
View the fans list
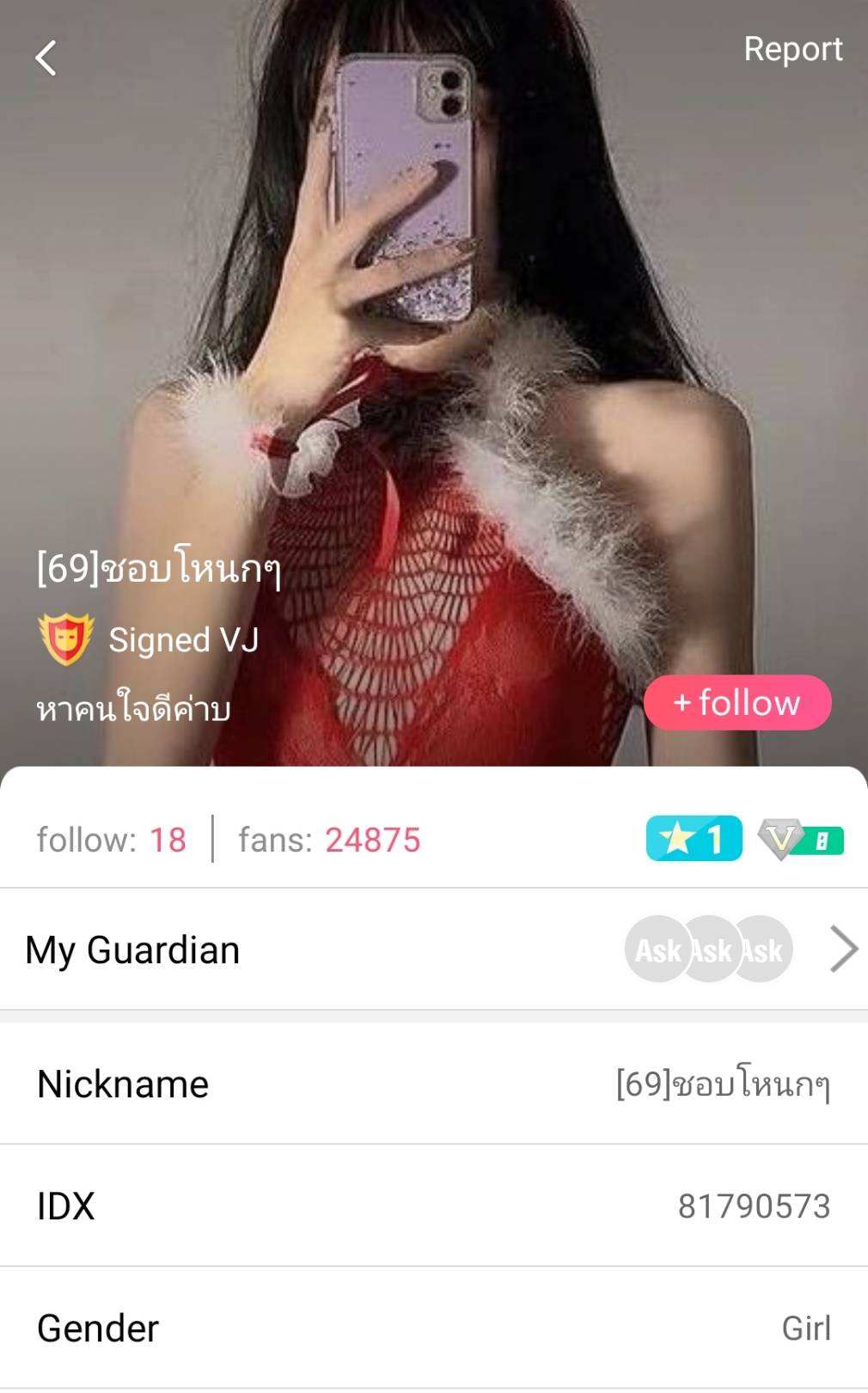click(329, 840)
